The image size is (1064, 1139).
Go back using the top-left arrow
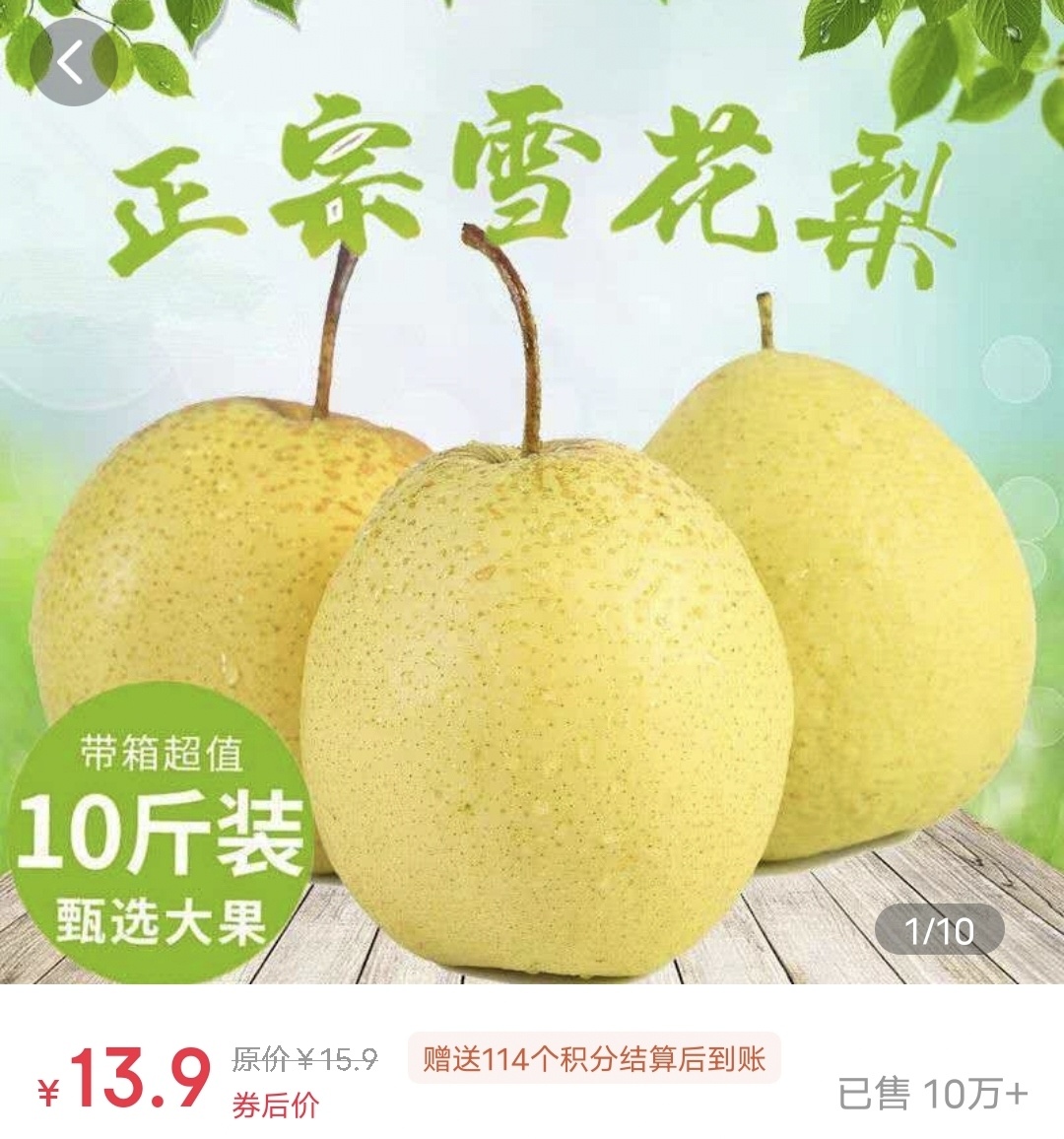73,62
